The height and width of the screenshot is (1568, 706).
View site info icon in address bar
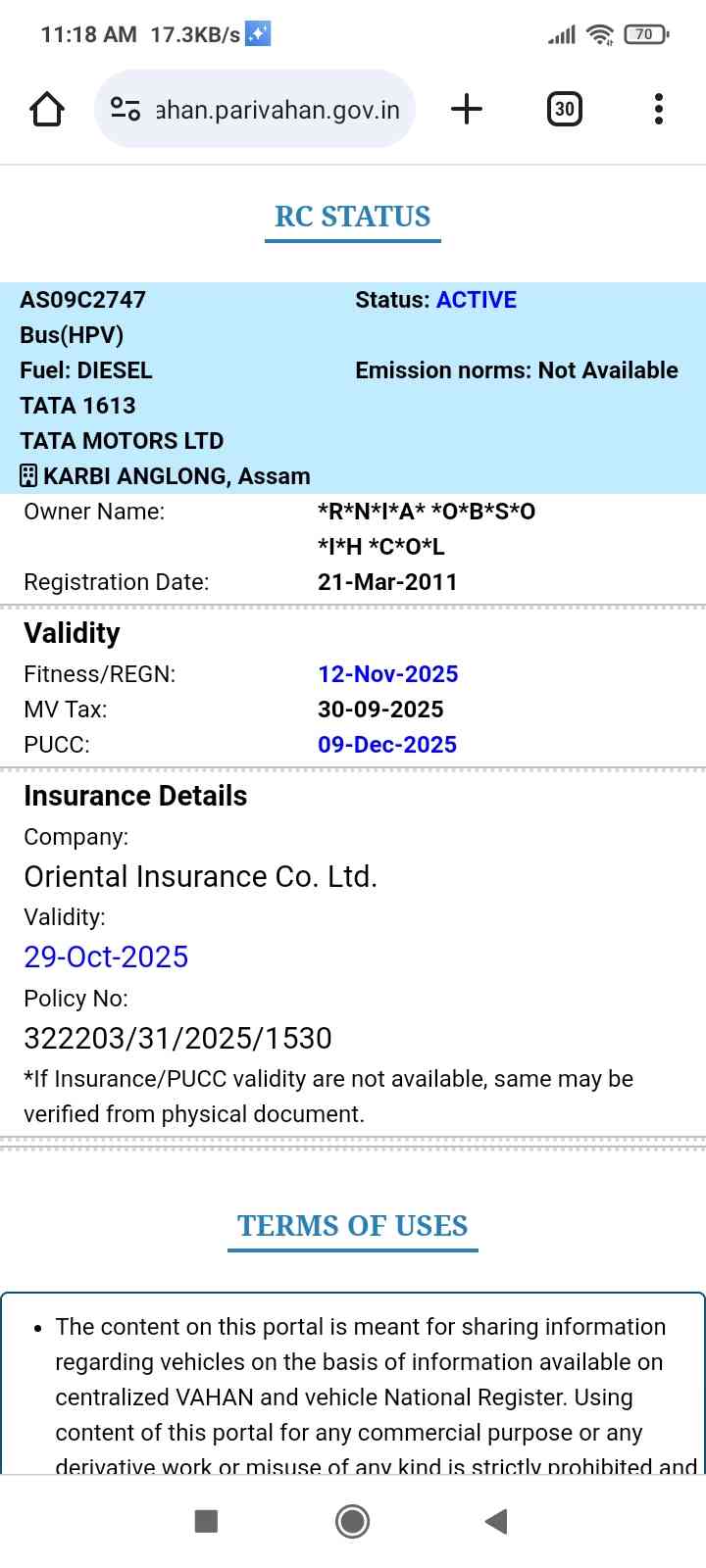126,109
